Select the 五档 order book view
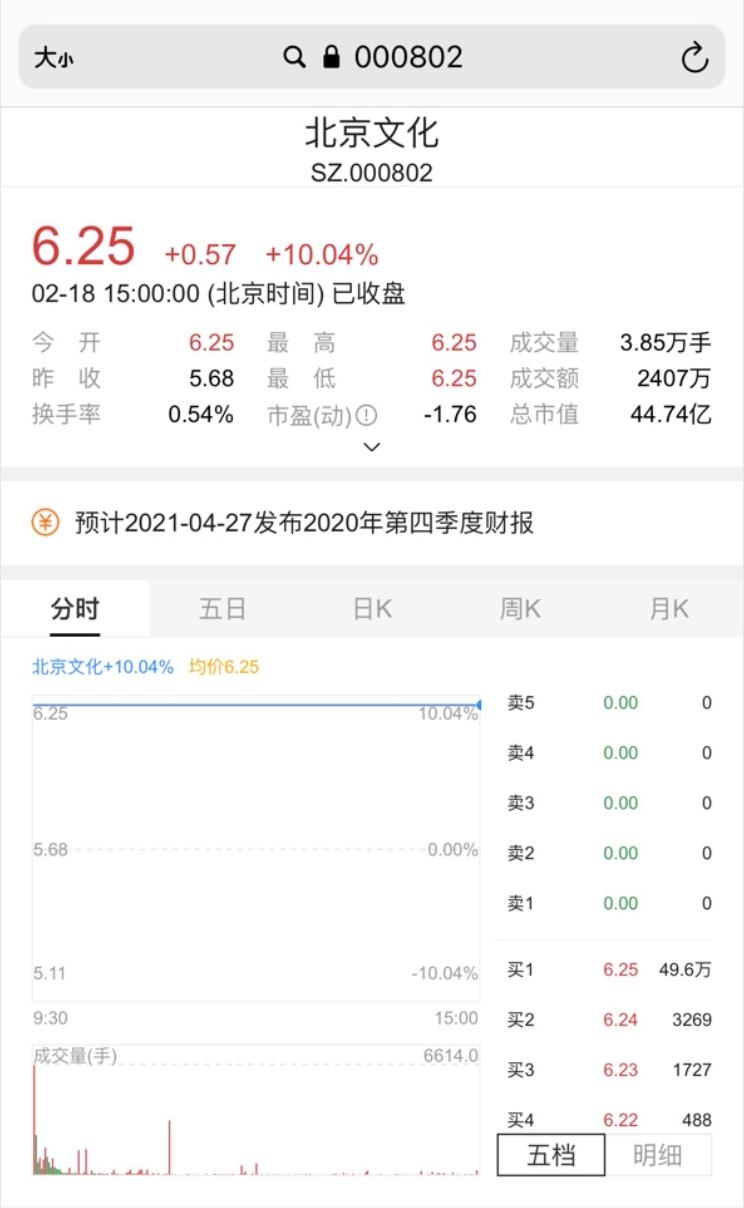 tap(551, 1155)
